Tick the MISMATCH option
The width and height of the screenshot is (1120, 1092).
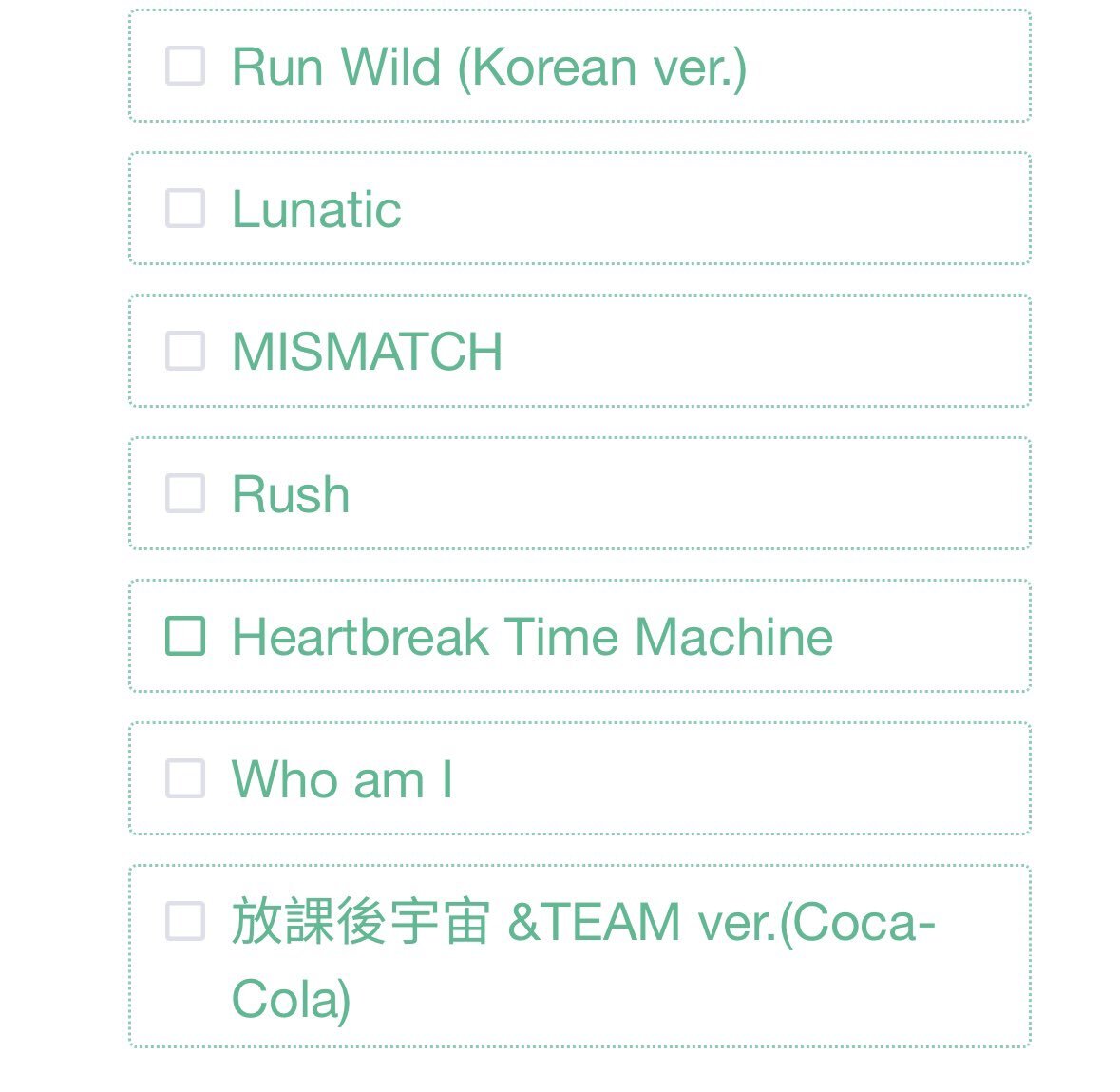tap(185, 350)
